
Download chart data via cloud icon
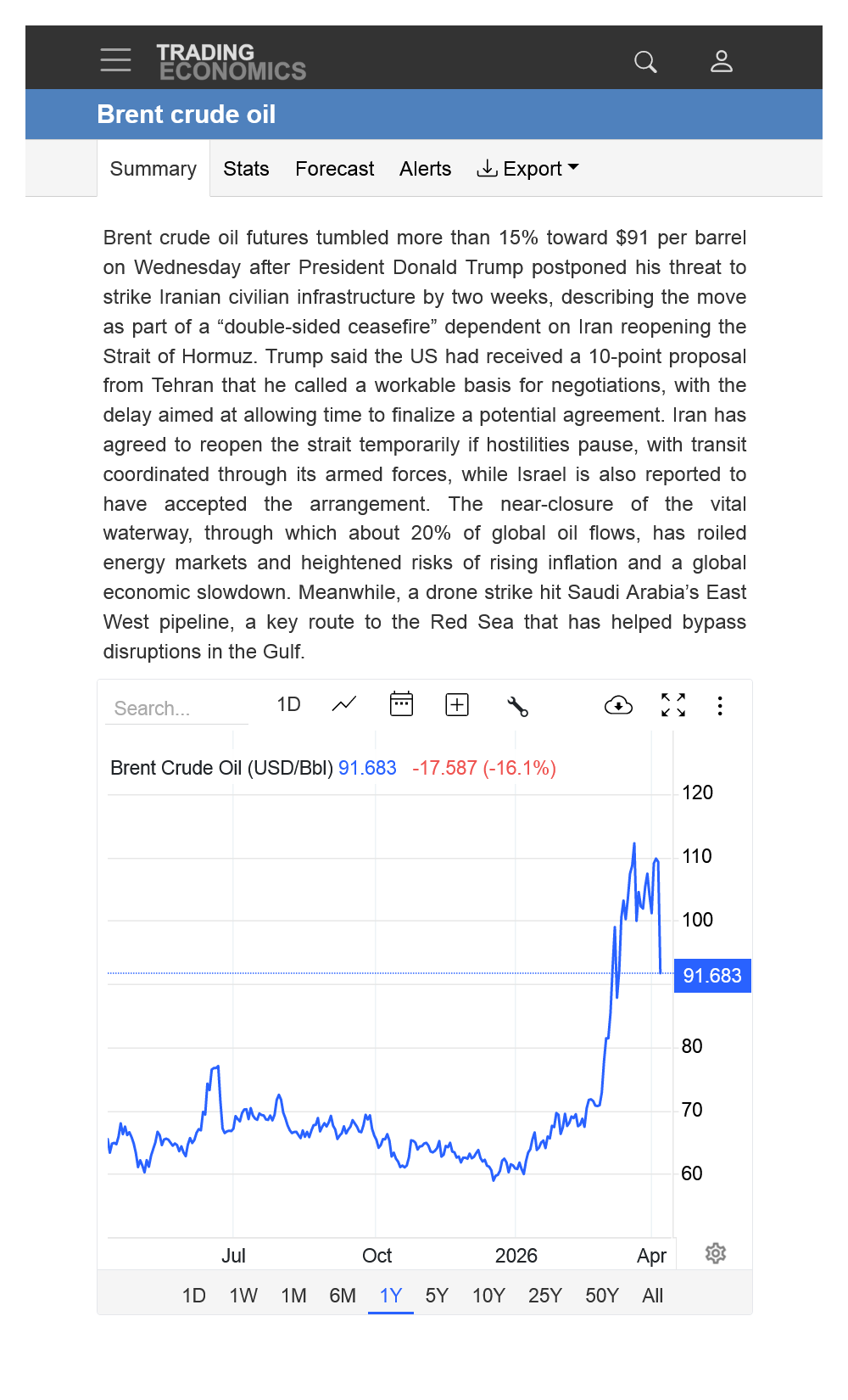pyautogui.click(x=618, y=705)
